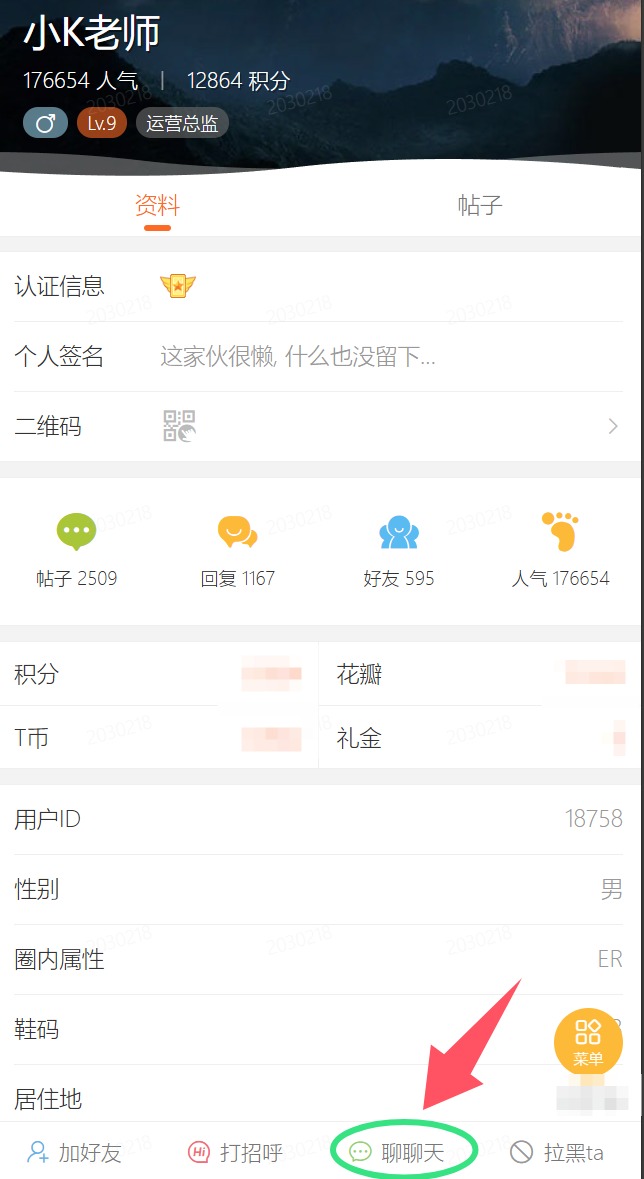View 帖子 2509 posts

(x=77, y=549)
